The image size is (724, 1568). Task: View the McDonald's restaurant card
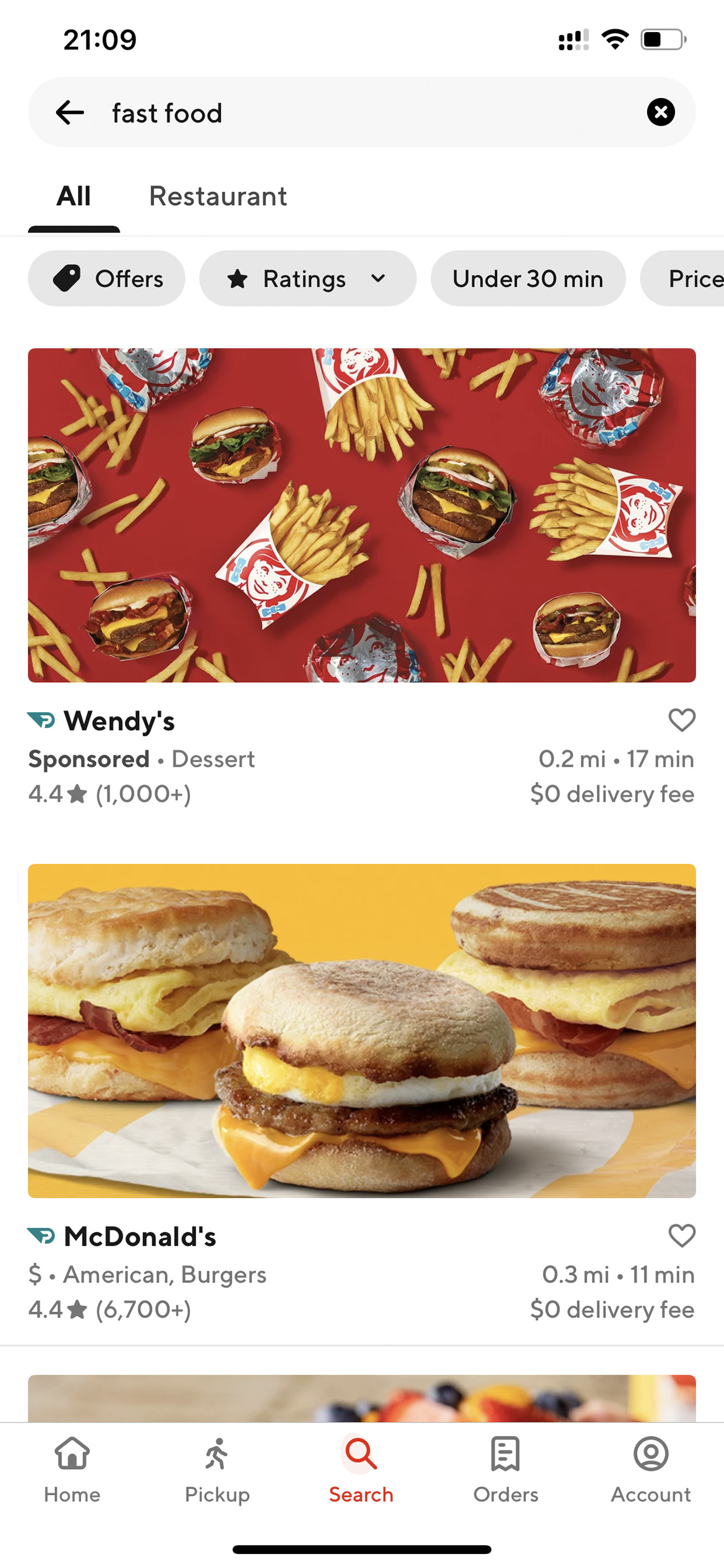click(361, 1031)
